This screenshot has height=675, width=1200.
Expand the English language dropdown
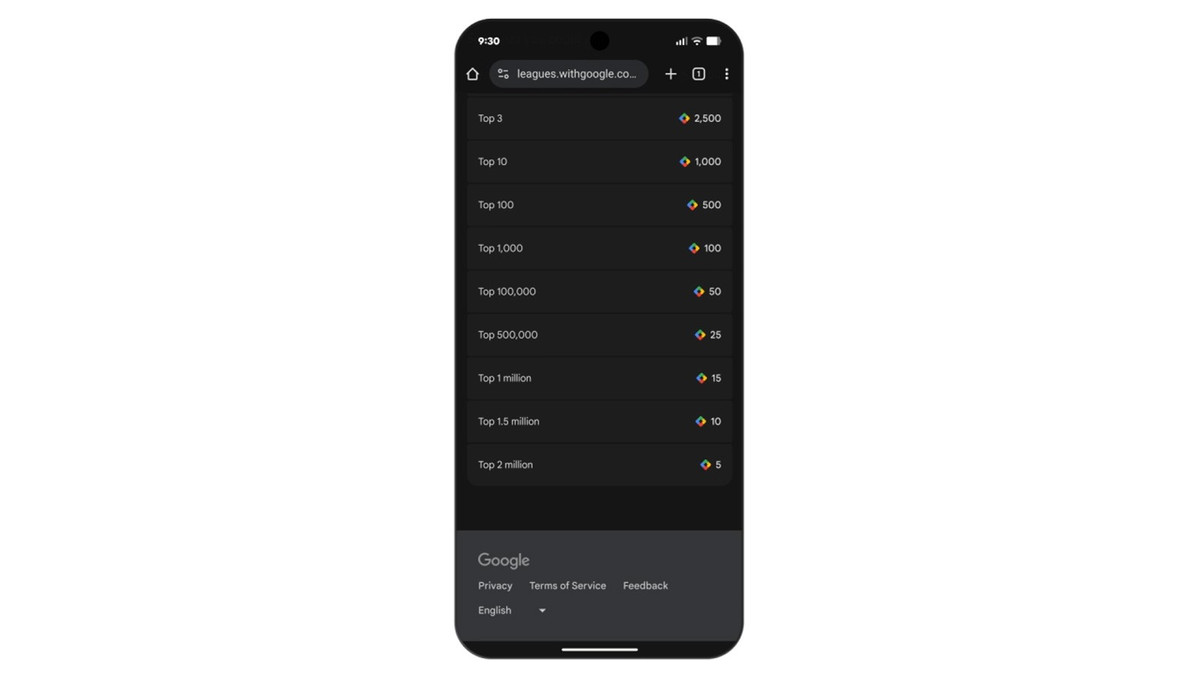512,611
